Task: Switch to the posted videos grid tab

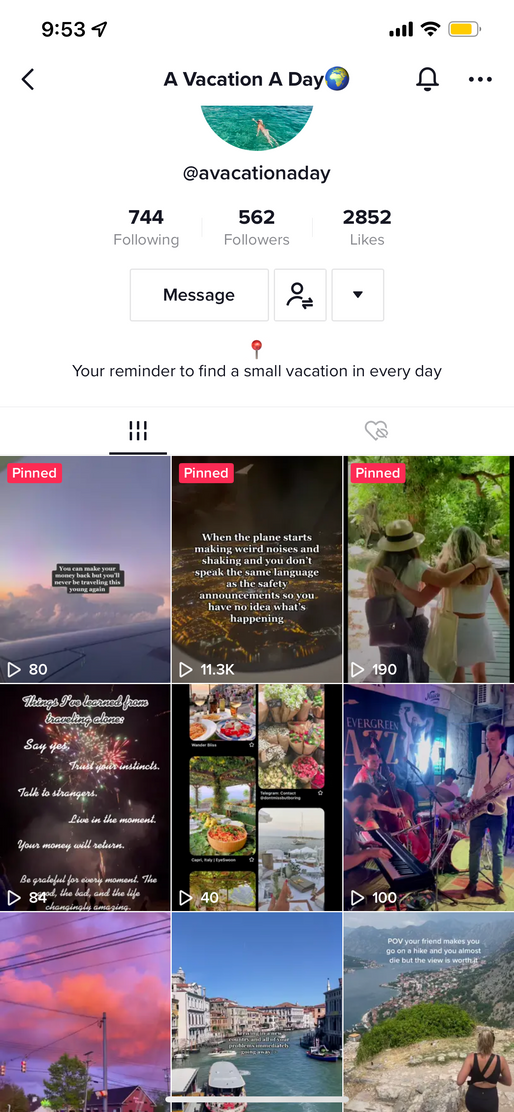Action: pyautogui.click(x=138, y=430)
